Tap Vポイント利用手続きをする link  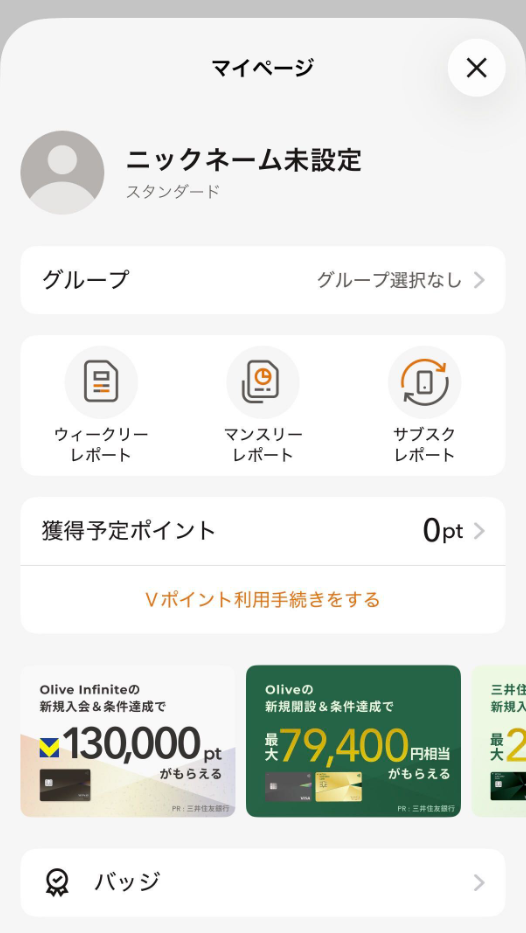pos(263,600)
